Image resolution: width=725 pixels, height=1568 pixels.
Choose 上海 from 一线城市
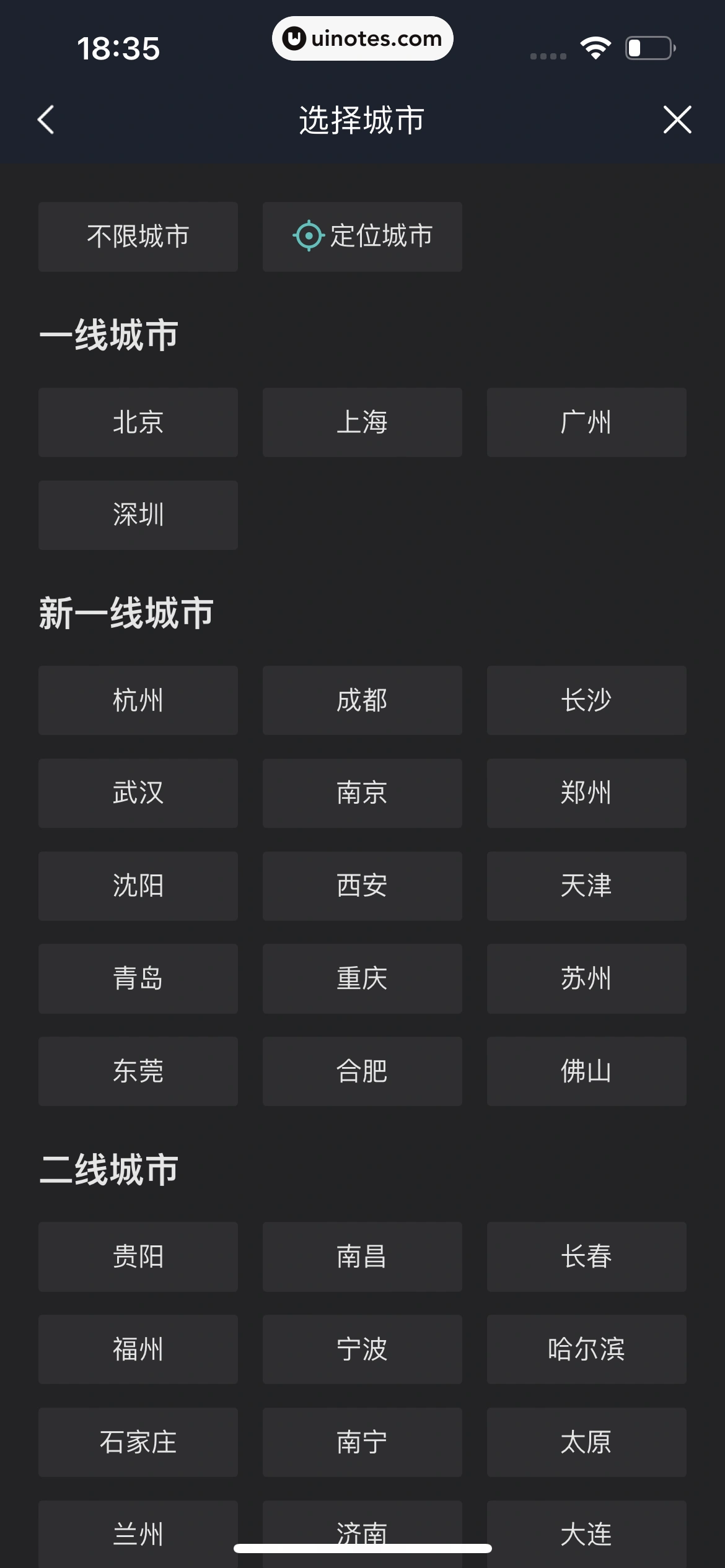coord(362,422)
